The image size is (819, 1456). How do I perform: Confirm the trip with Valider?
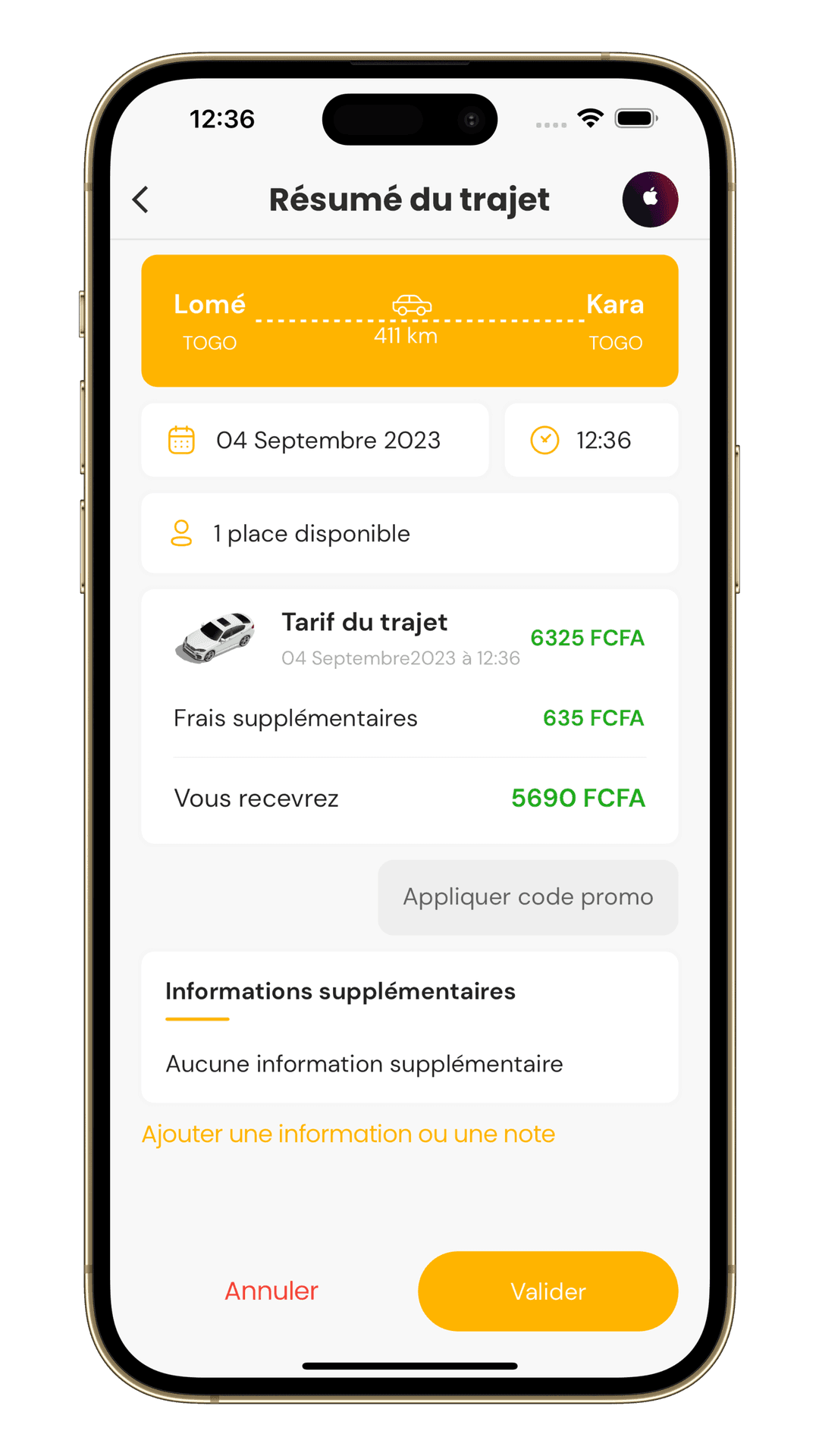point(548,1291)
